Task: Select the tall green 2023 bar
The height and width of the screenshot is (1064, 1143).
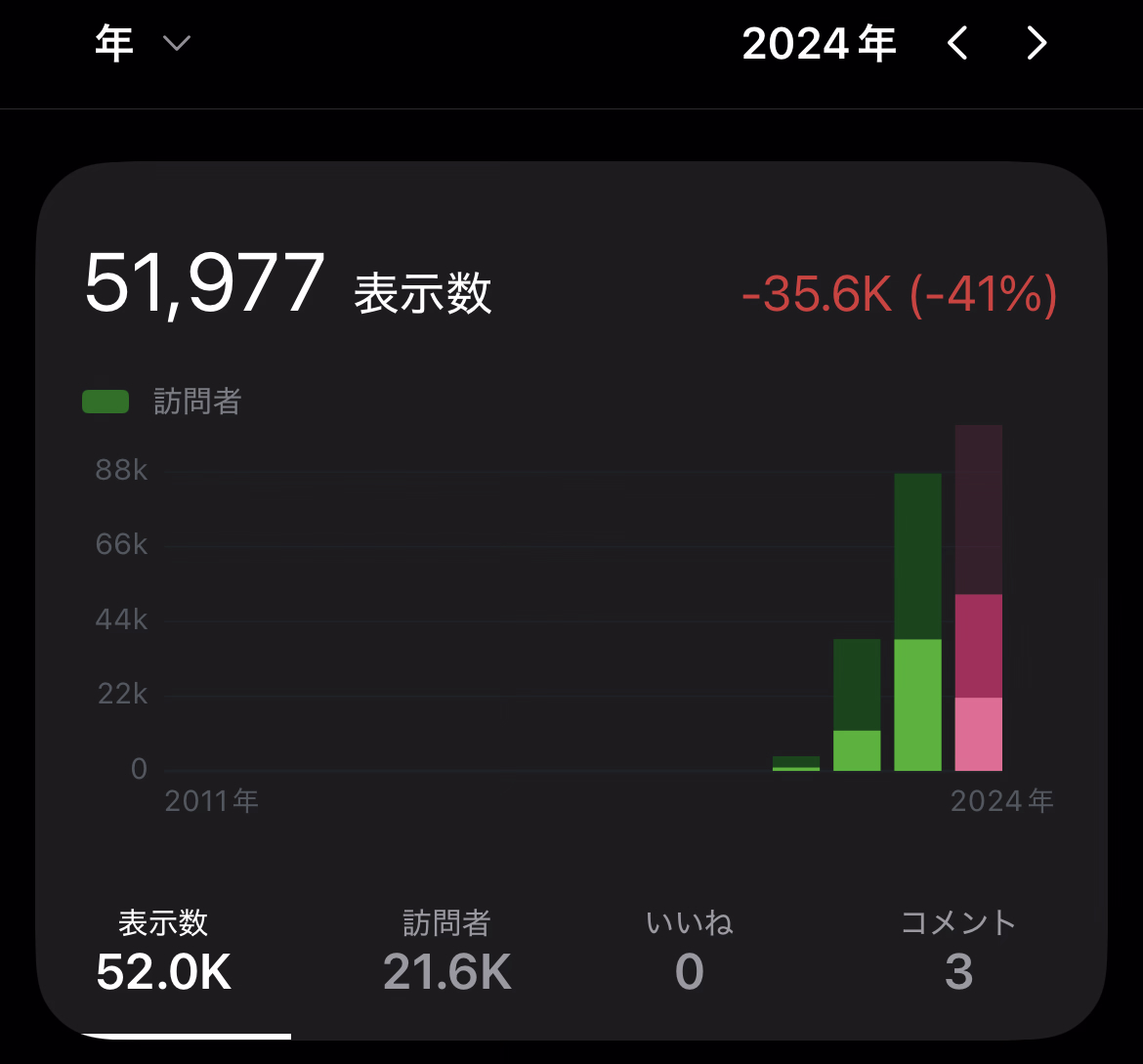Action: [x=917, y=625]
